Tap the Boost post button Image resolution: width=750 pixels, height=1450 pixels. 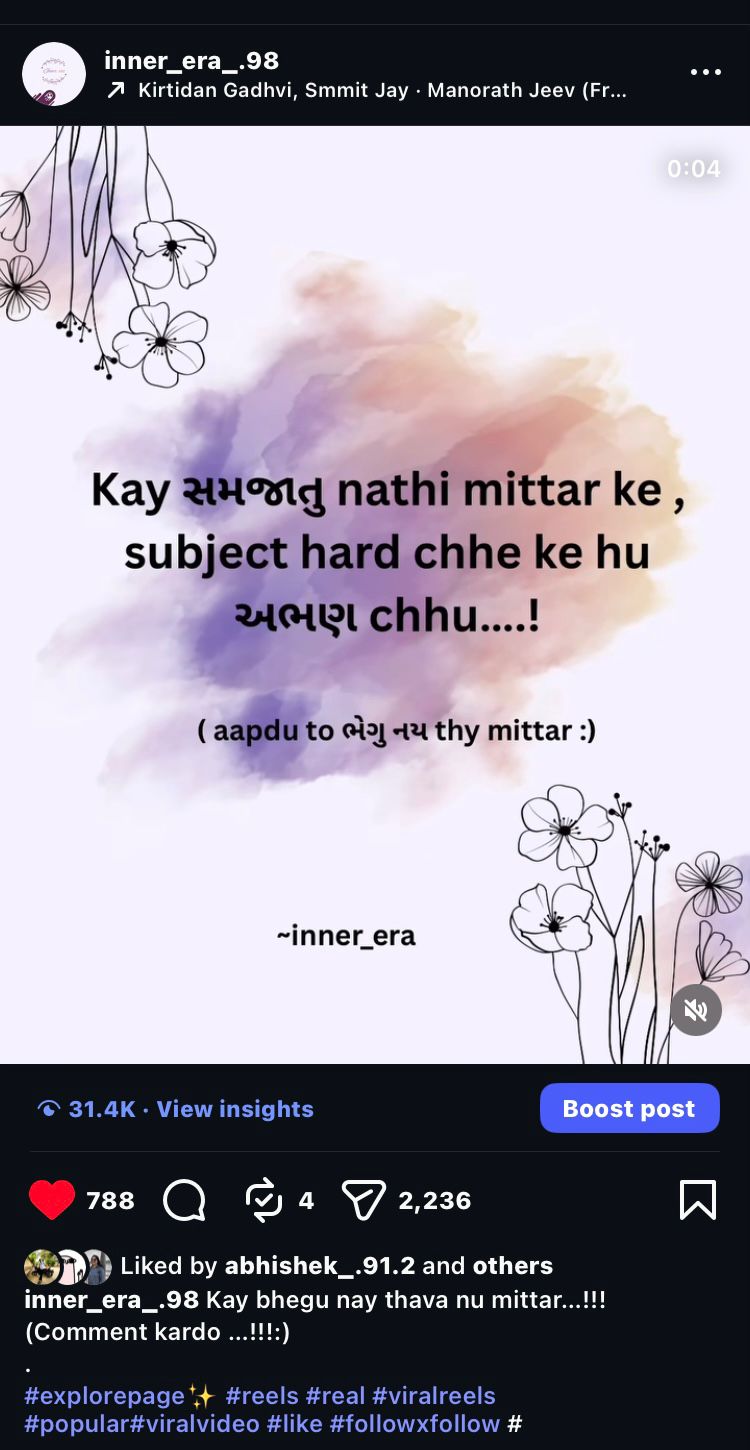[x=629, y=1108]
